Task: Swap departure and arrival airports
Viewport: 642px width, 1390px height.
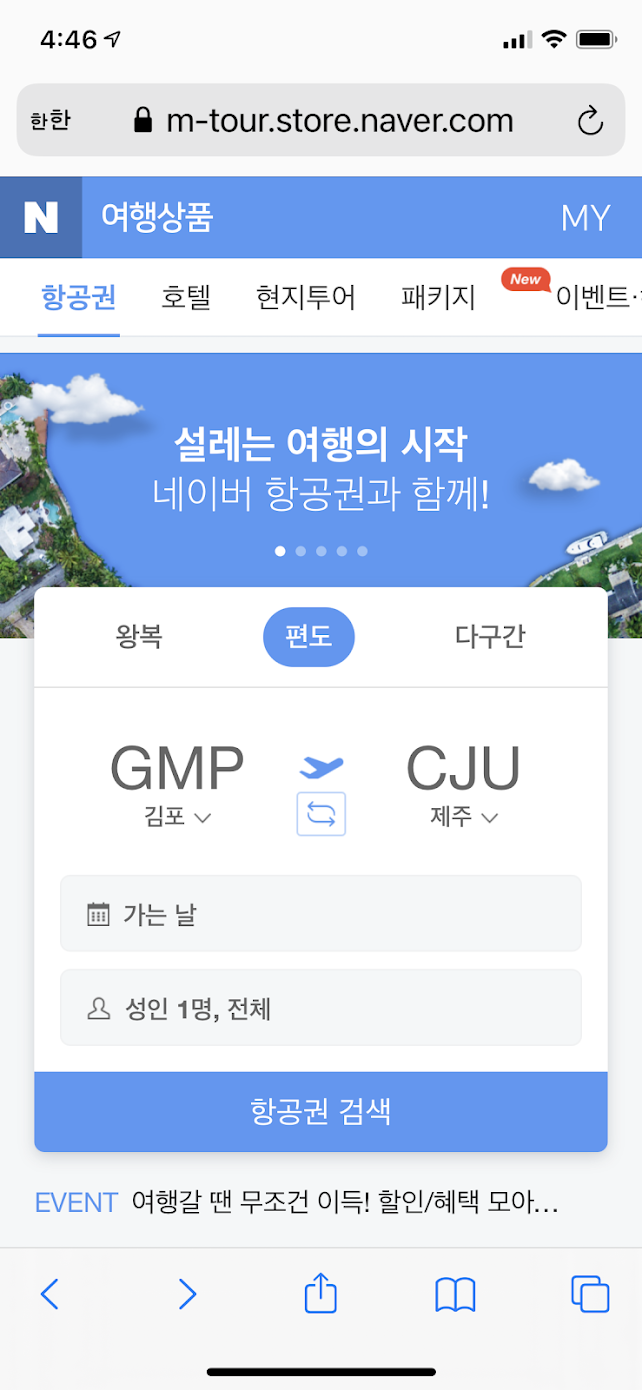Action: point(321,814)
